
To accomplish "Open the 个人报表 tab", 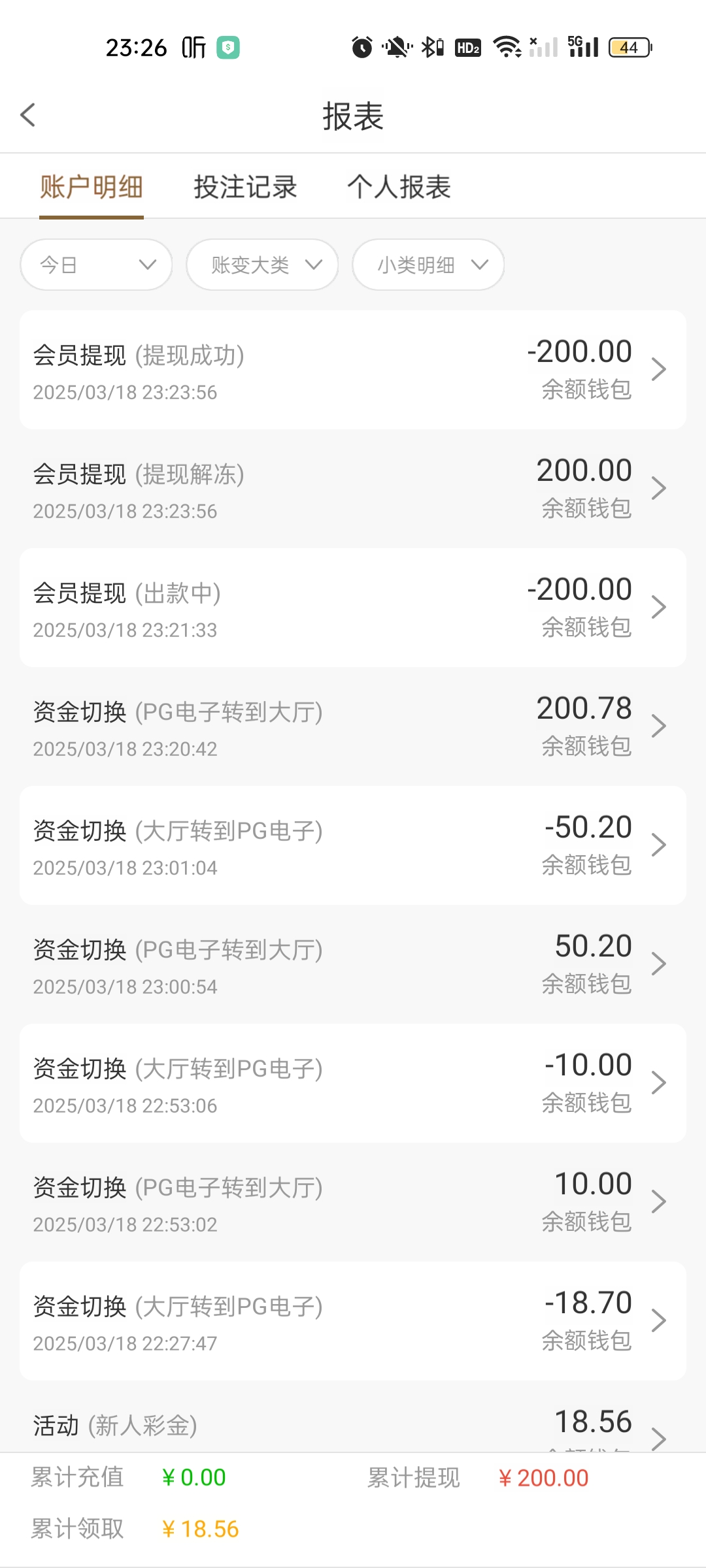I will [399, 186].
